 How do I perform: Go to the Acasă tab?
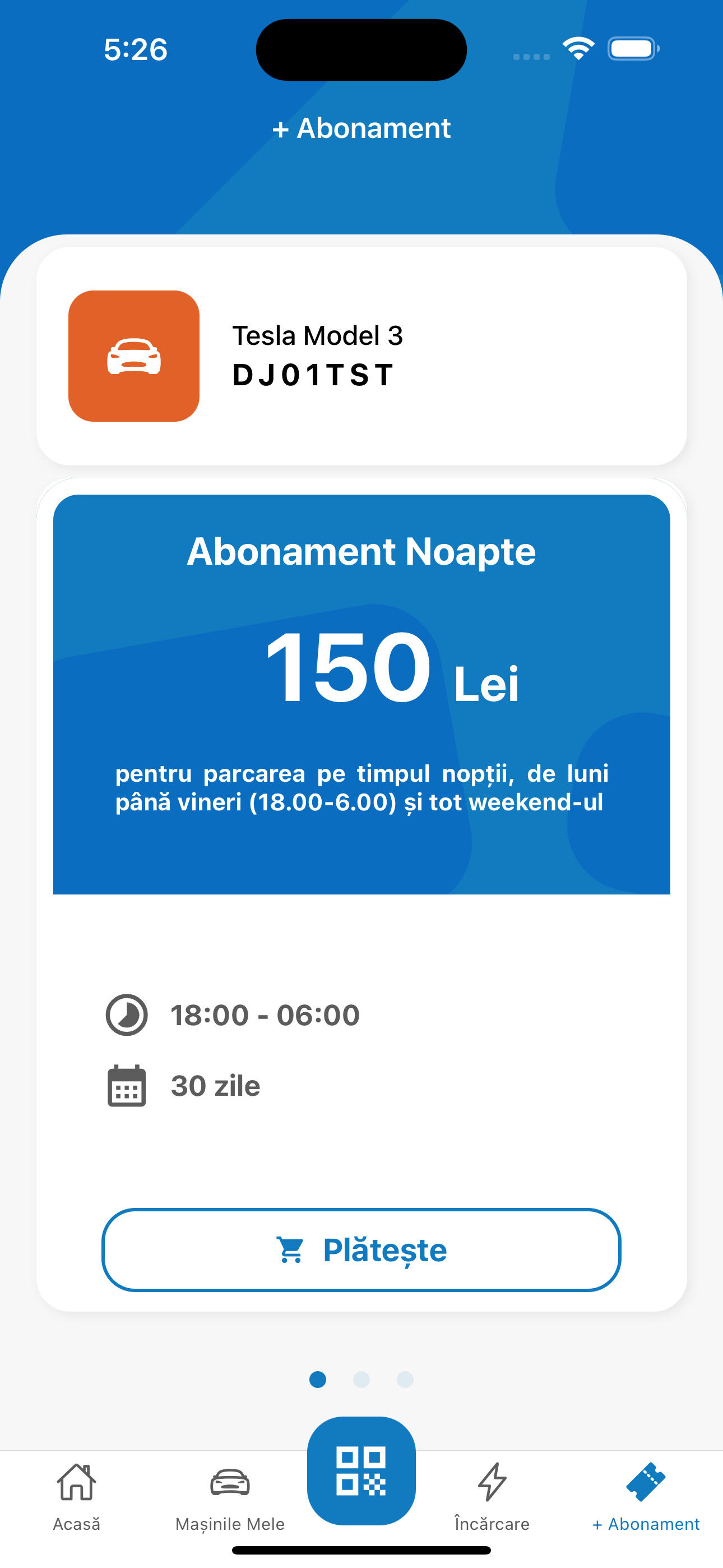[77, 1497]
